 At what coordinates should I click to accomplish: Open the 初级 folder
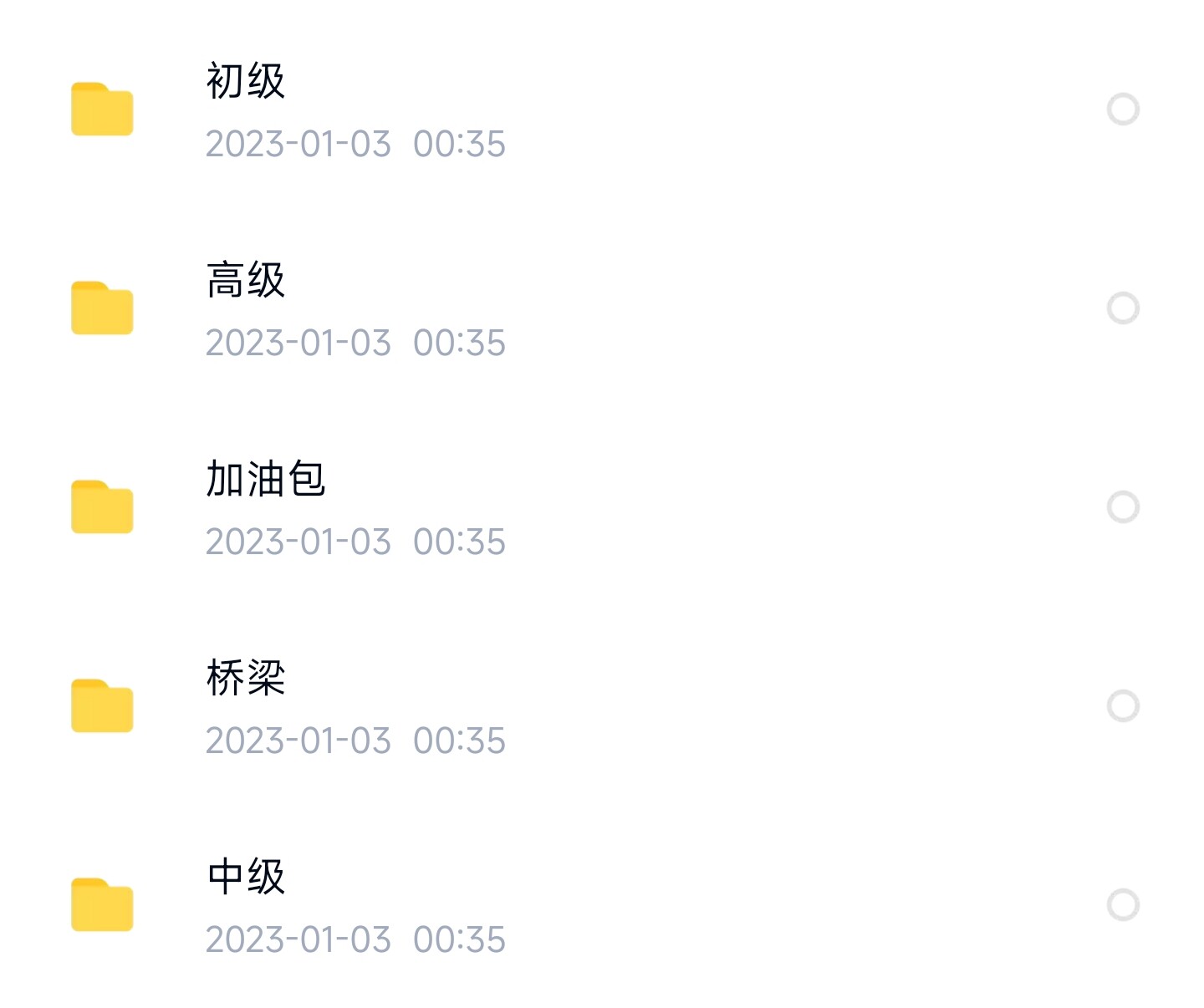[246, 82]
